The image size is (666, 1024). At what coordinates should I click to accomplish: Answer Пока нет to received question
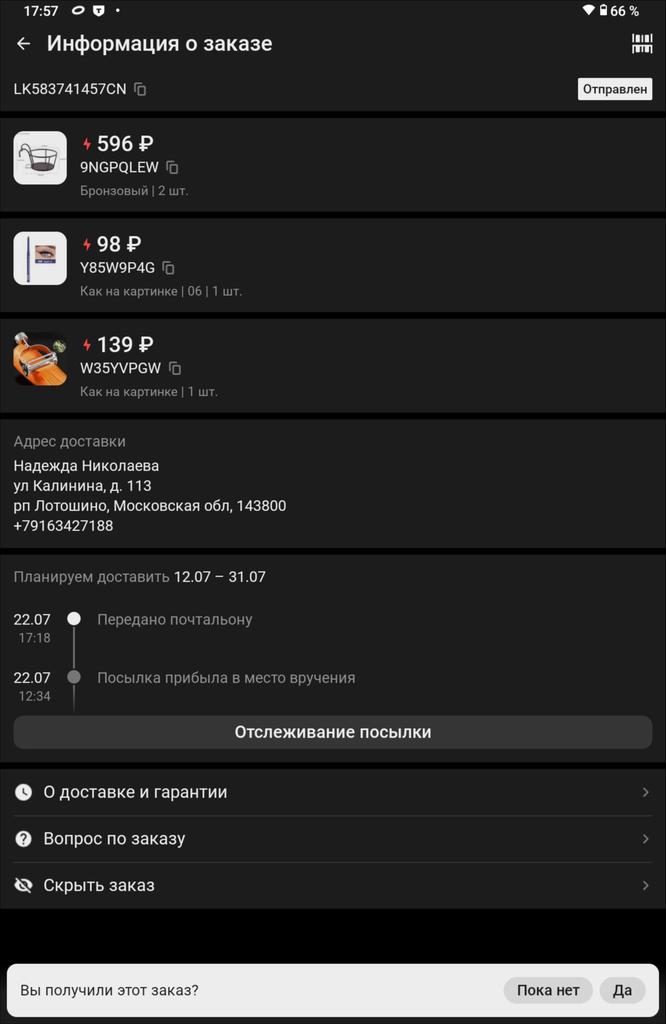548,991
